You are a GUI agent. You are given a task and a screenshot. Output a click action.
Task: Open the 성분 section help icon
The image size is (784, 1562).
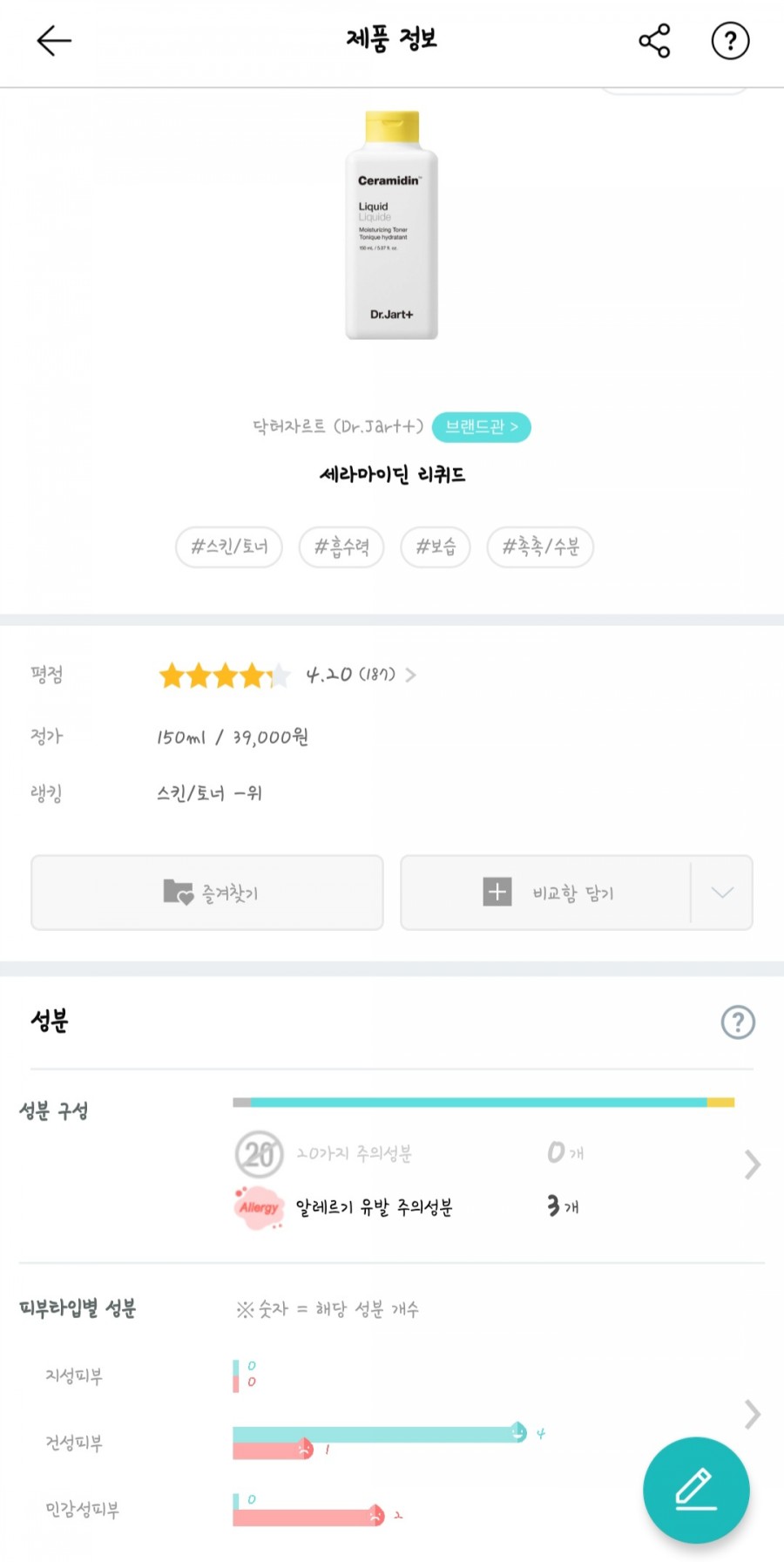tap(738, 1022)
